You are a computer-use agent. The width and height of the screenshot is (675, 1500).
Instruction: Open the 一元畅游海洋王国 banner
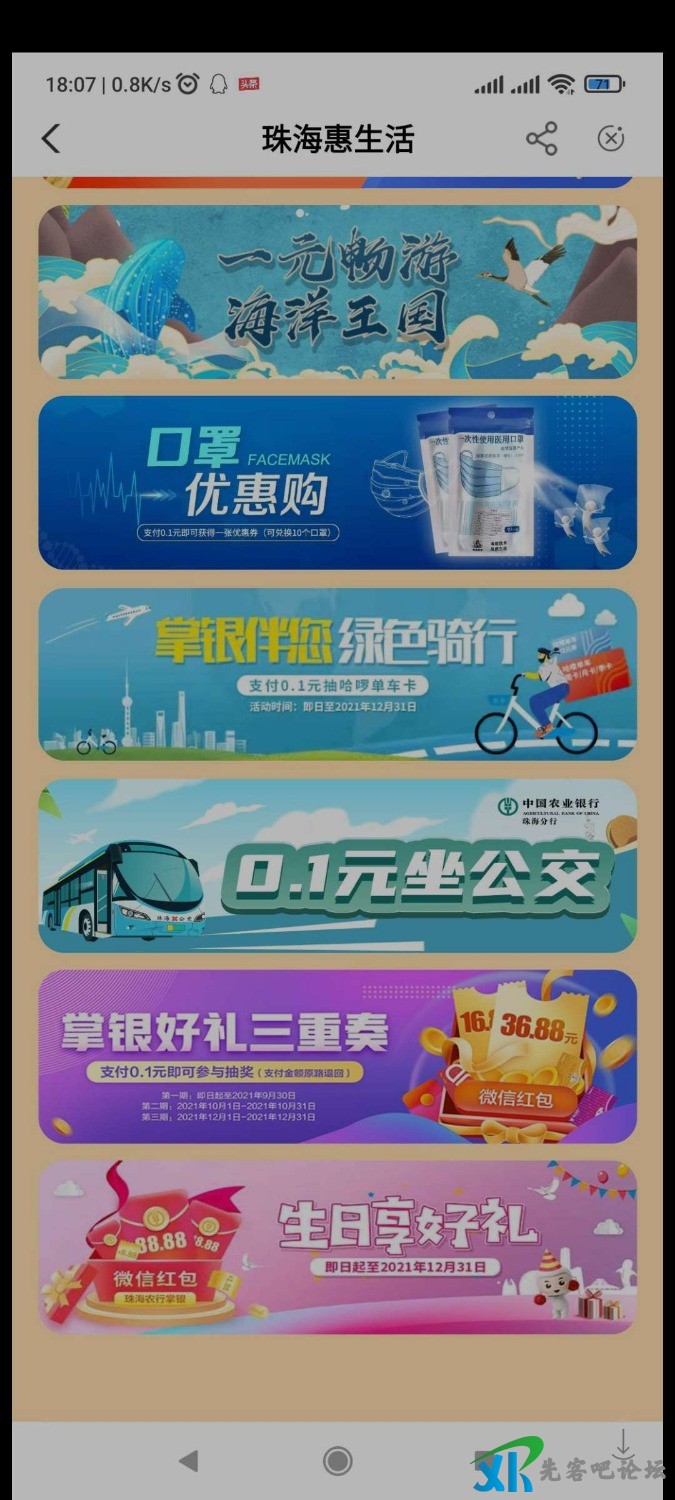coord(337,292)
